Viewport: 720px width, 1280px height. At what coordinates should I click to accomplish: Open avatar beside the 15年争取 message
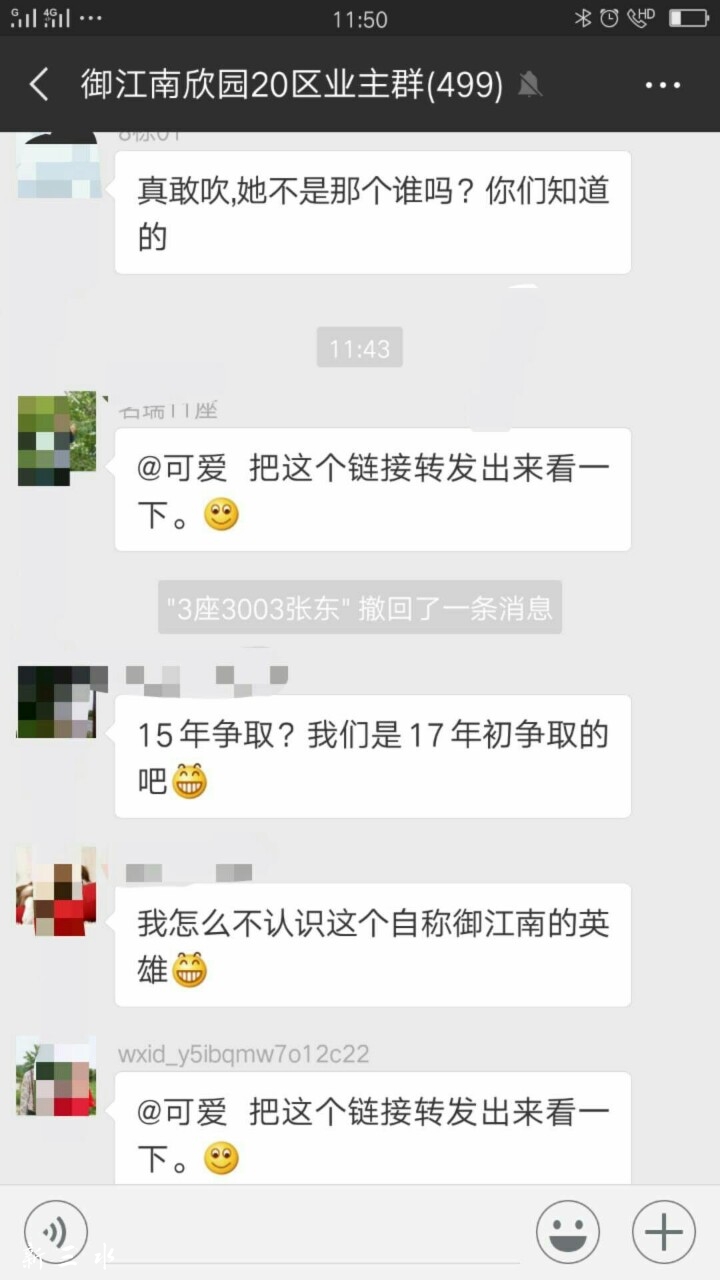click(x=56, y=701)
